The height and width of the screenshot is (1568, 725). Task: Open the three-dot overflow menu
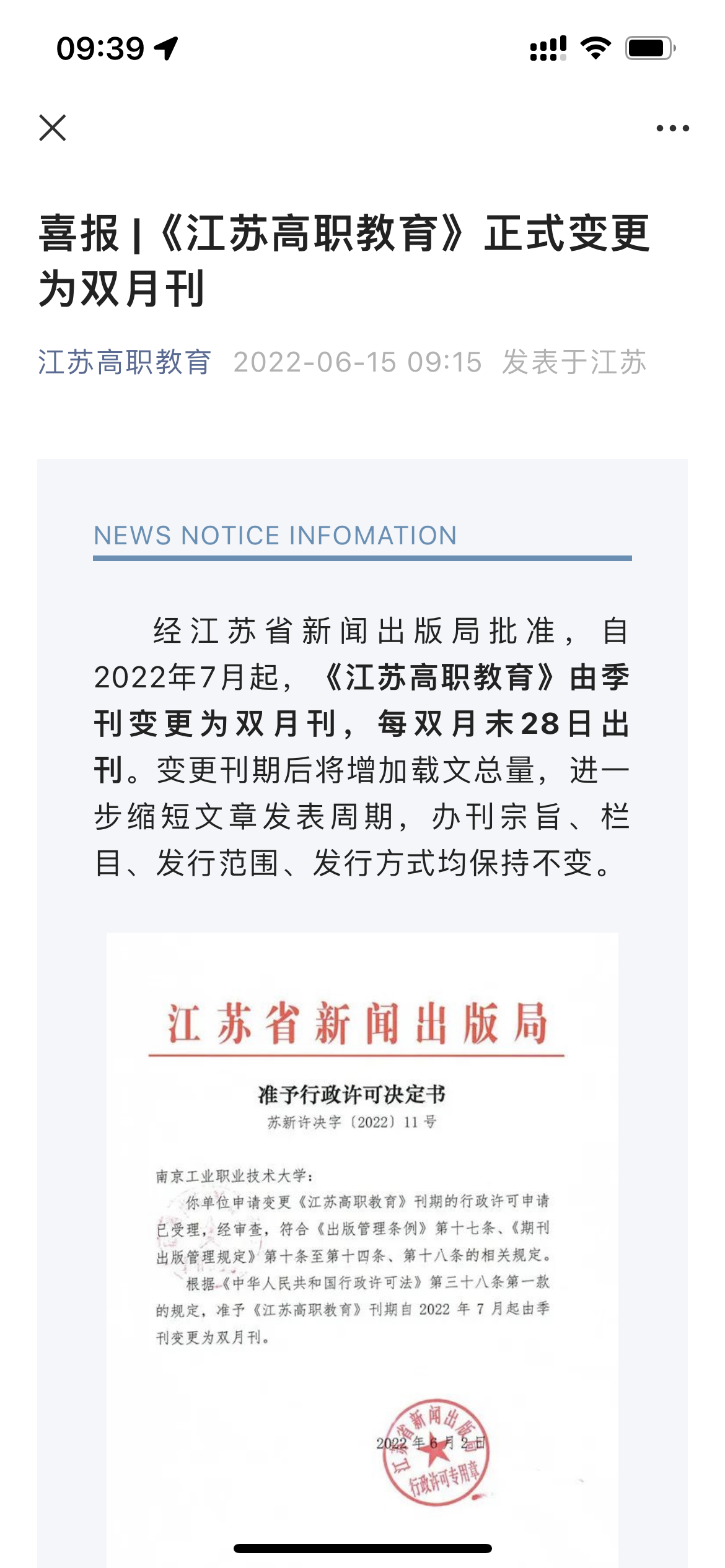tap(672, 128)
